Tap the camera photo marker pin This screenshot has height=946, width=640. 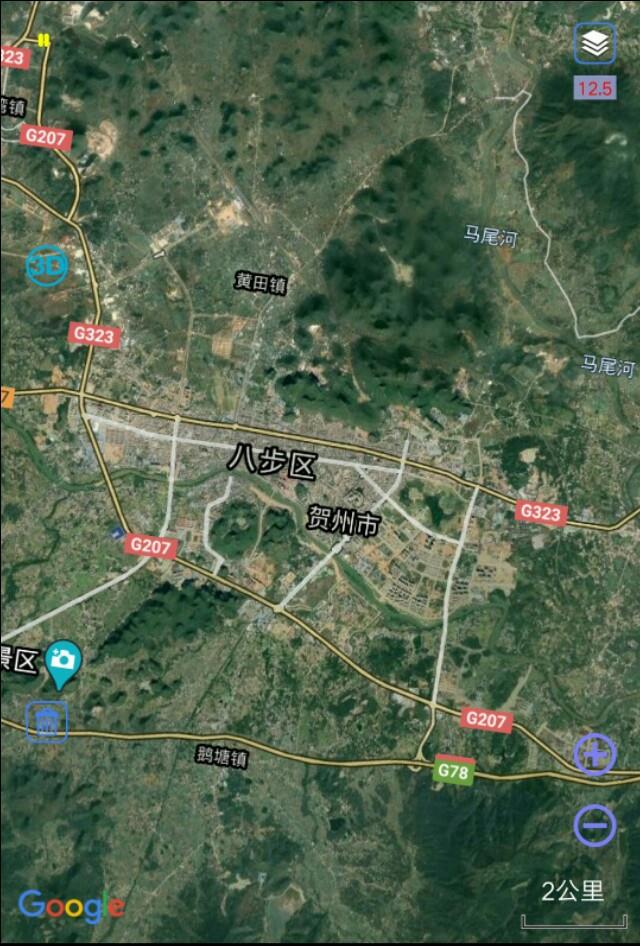click(63, 661)
